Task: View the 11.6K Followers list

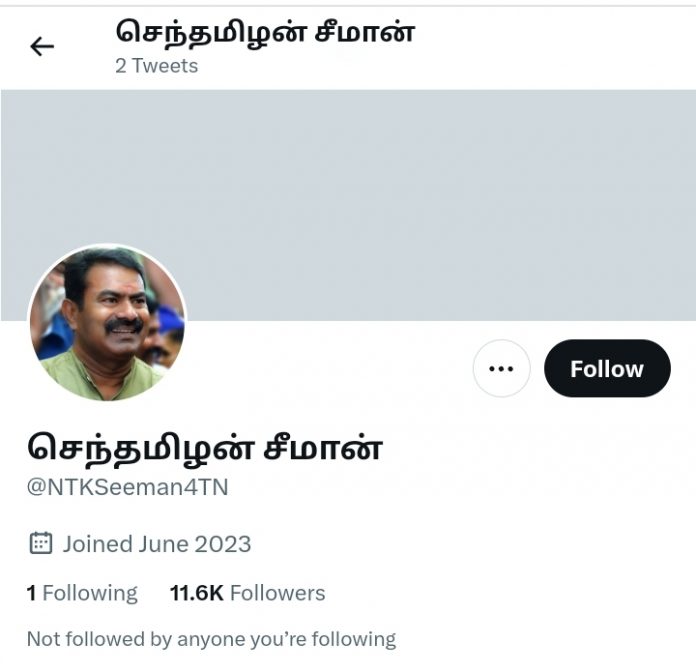Action: (247, 593)
